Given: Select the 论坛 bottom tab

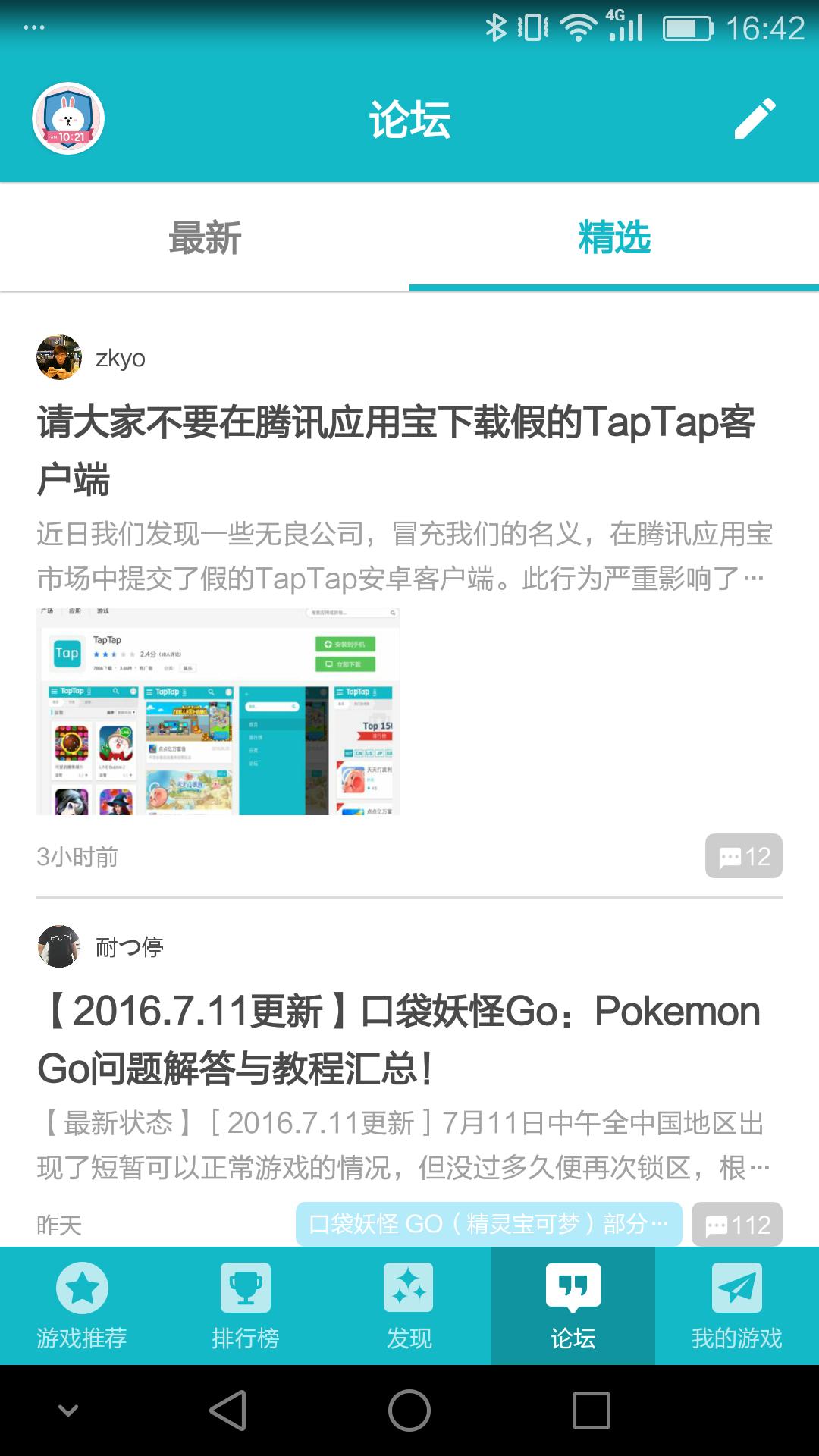Looking at the screenshot, I should 573,1306.
